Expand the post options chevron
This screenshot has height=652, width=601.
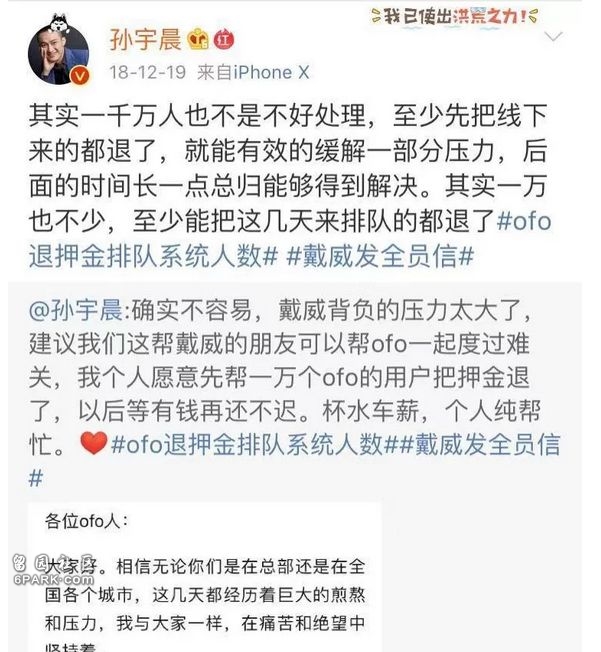(554, 38)
